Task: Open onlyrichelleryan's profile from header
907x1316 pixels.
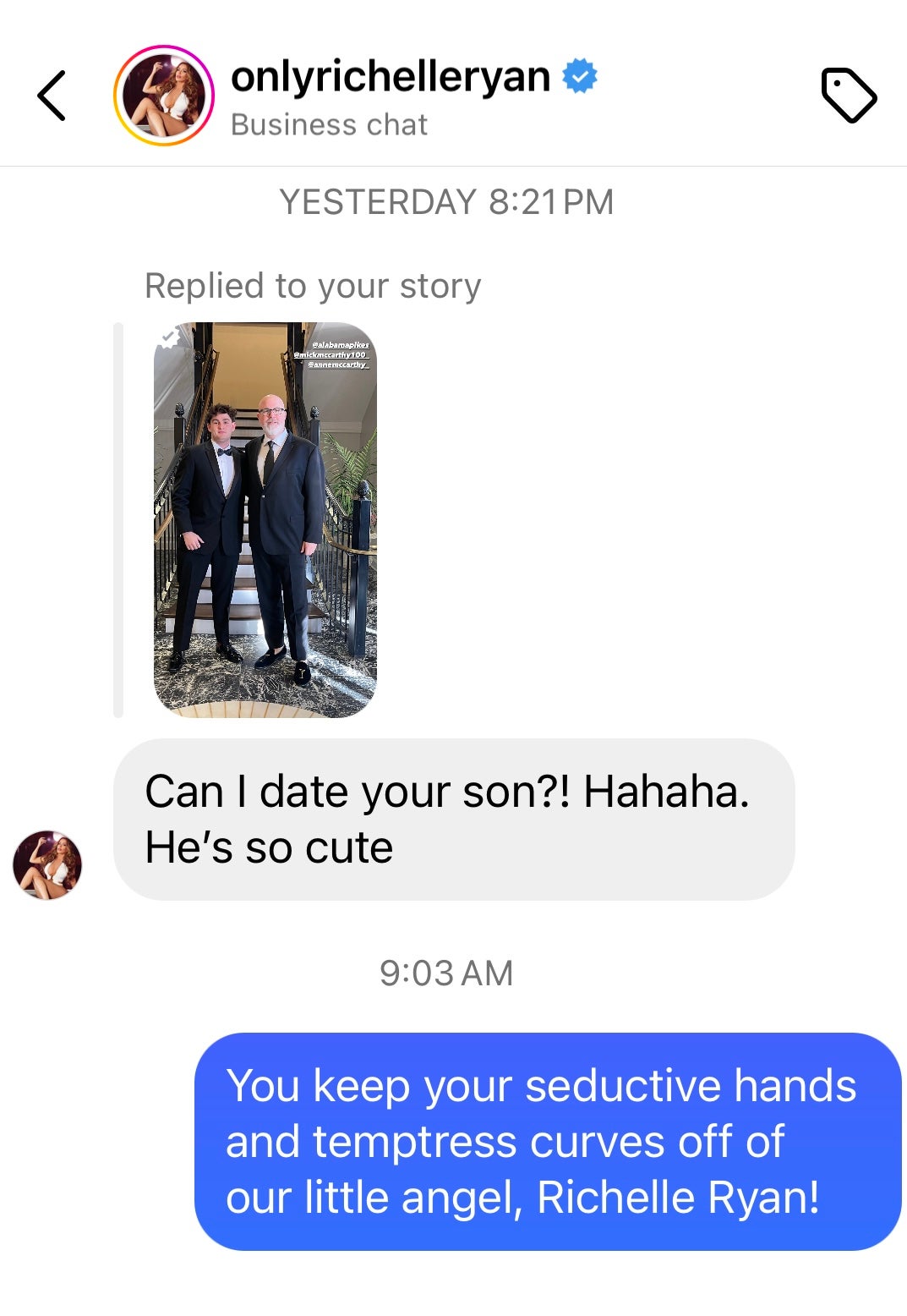Action: [x=390, y=78]
